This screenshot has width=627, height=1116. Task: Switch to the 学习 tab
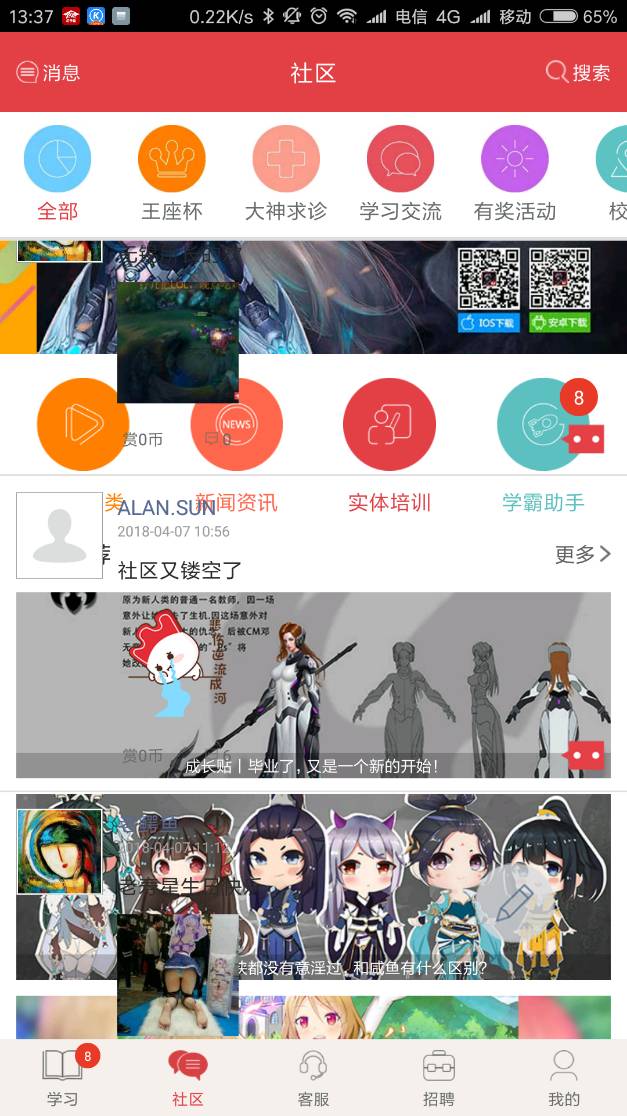[62, 1078]
